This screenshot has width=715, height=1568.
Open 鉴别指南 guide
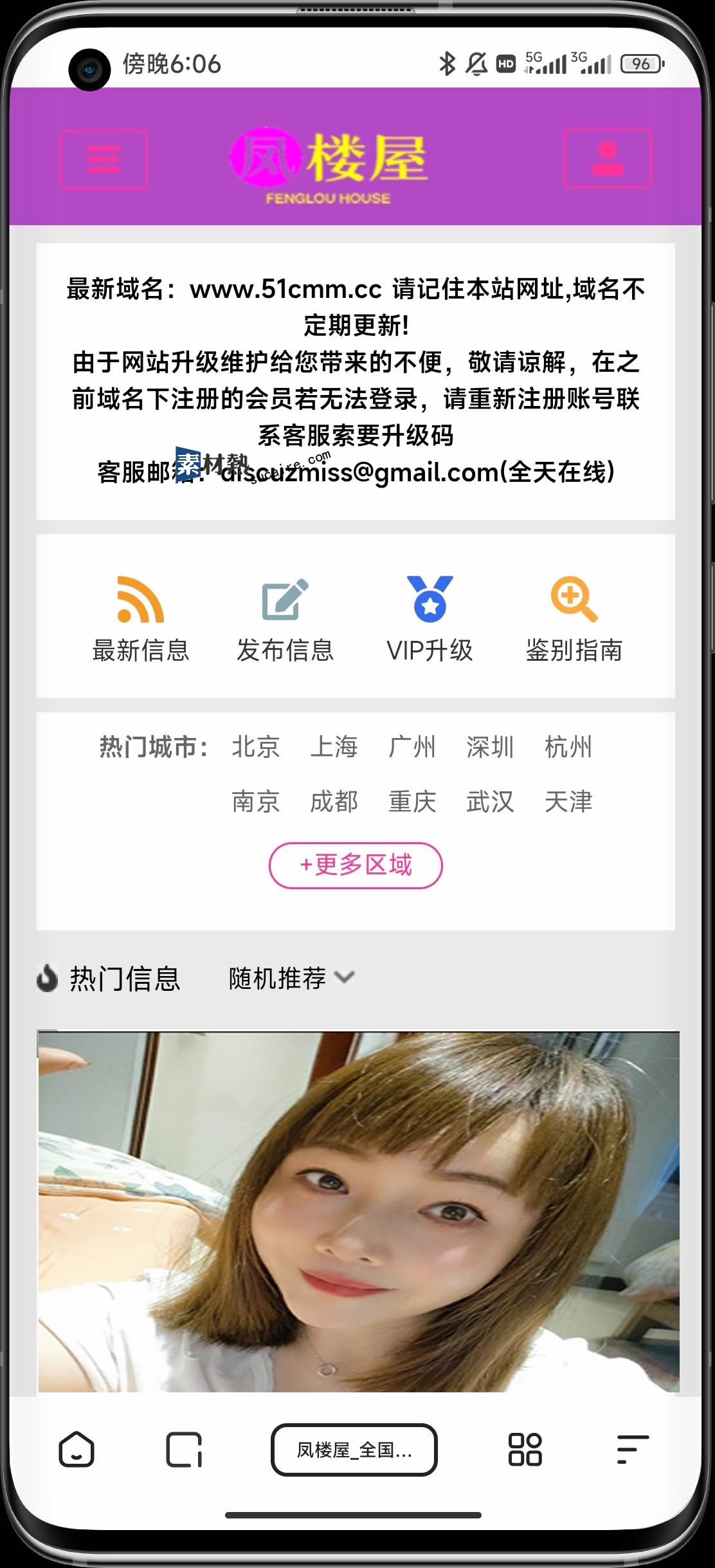(574, 618)
